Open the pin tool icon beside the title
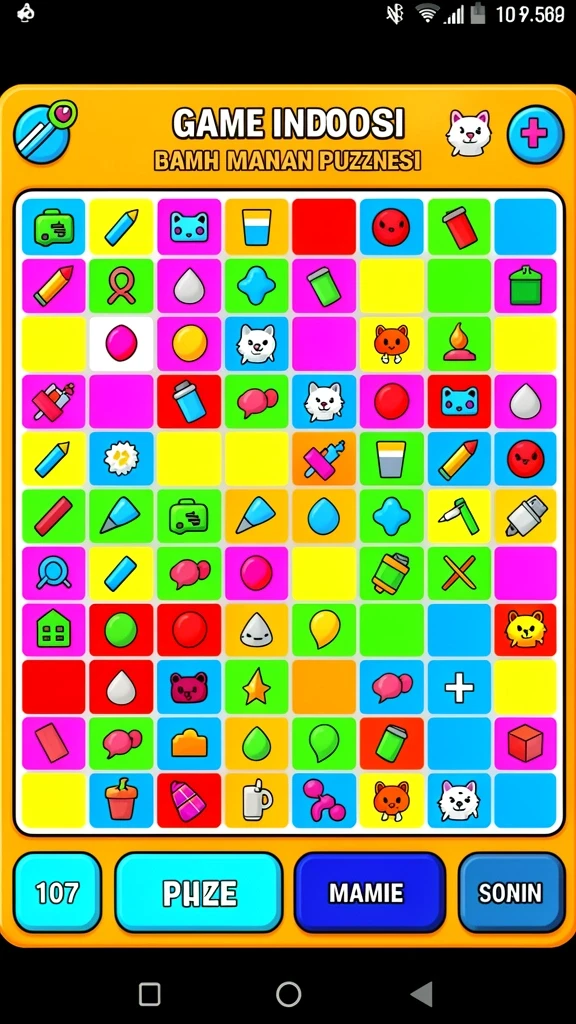Viewport: 576px width, 1024px height. pos(44,133)
